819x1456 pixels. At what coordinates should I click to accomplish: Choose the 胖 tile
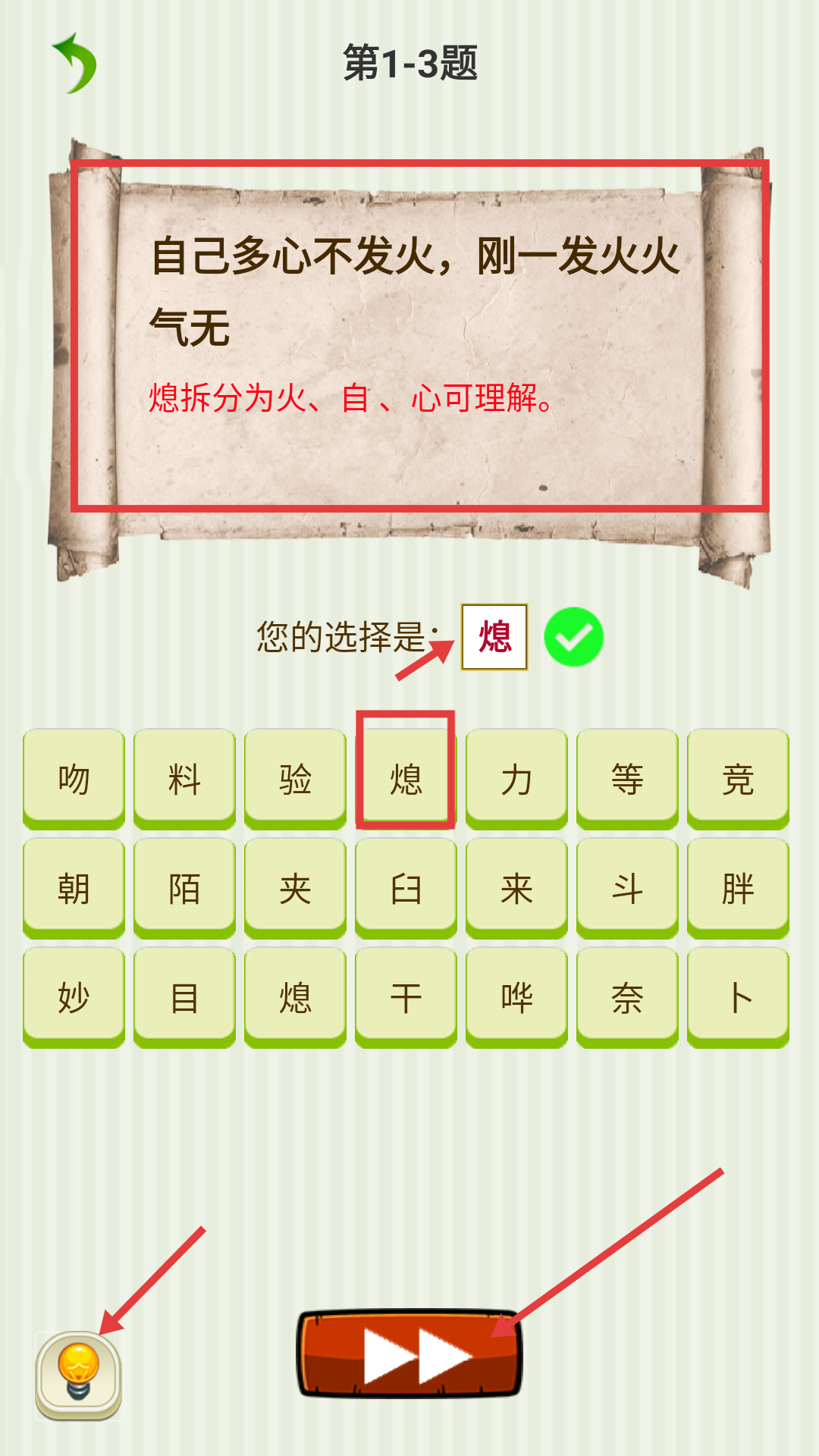point(738,888)
